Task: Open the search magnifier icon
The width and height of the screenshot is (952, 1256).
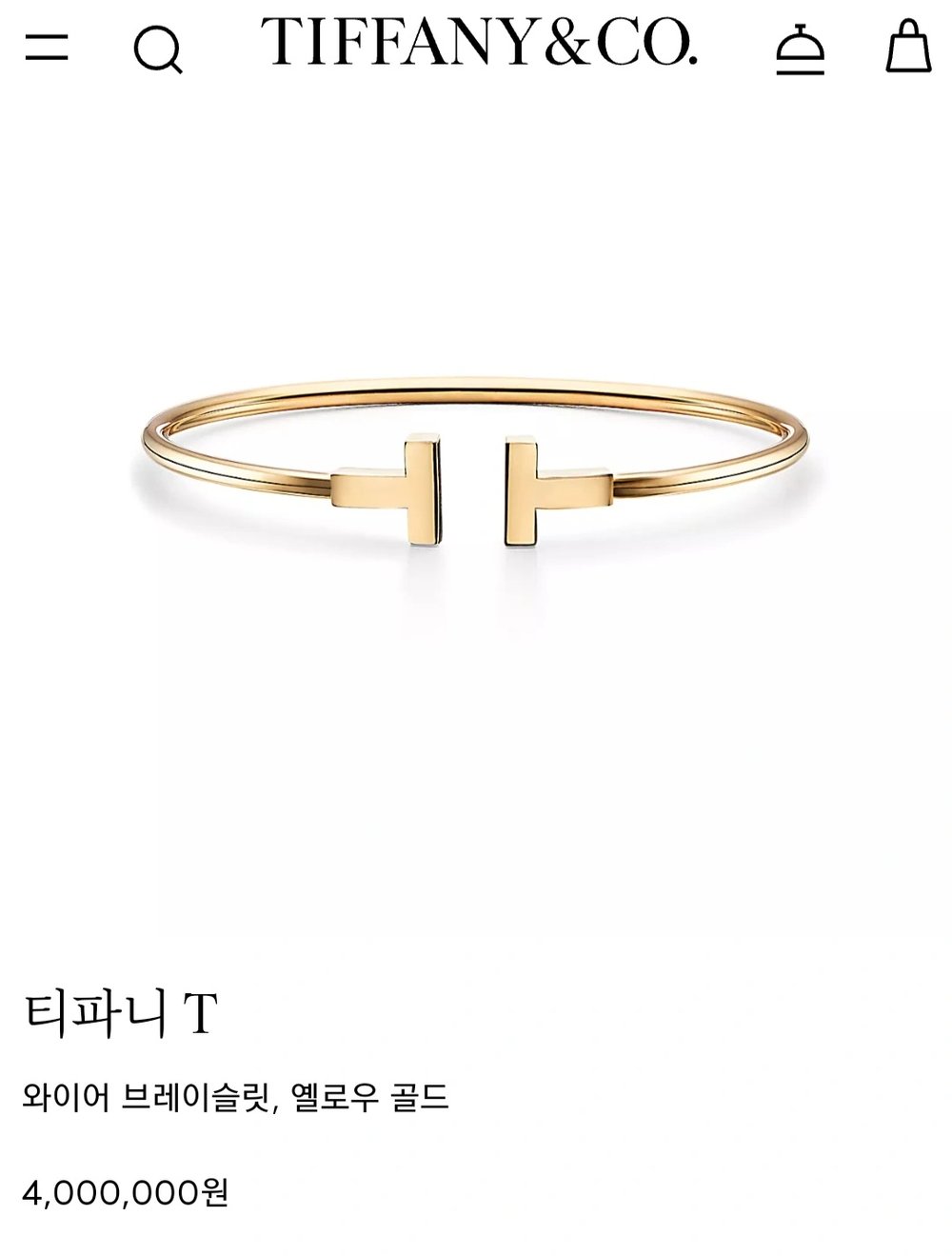Action: point(157,50)
